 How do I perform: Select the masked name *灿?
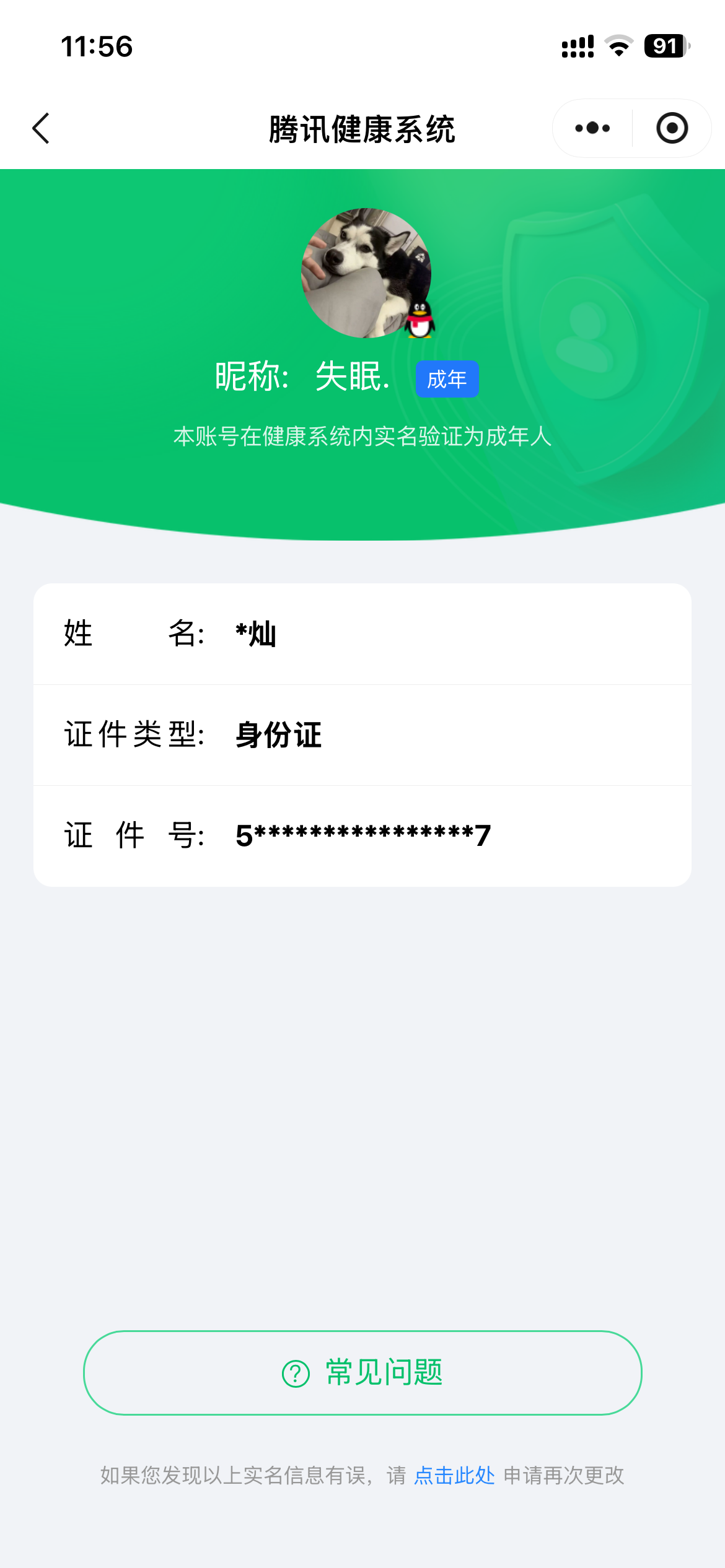256,634
